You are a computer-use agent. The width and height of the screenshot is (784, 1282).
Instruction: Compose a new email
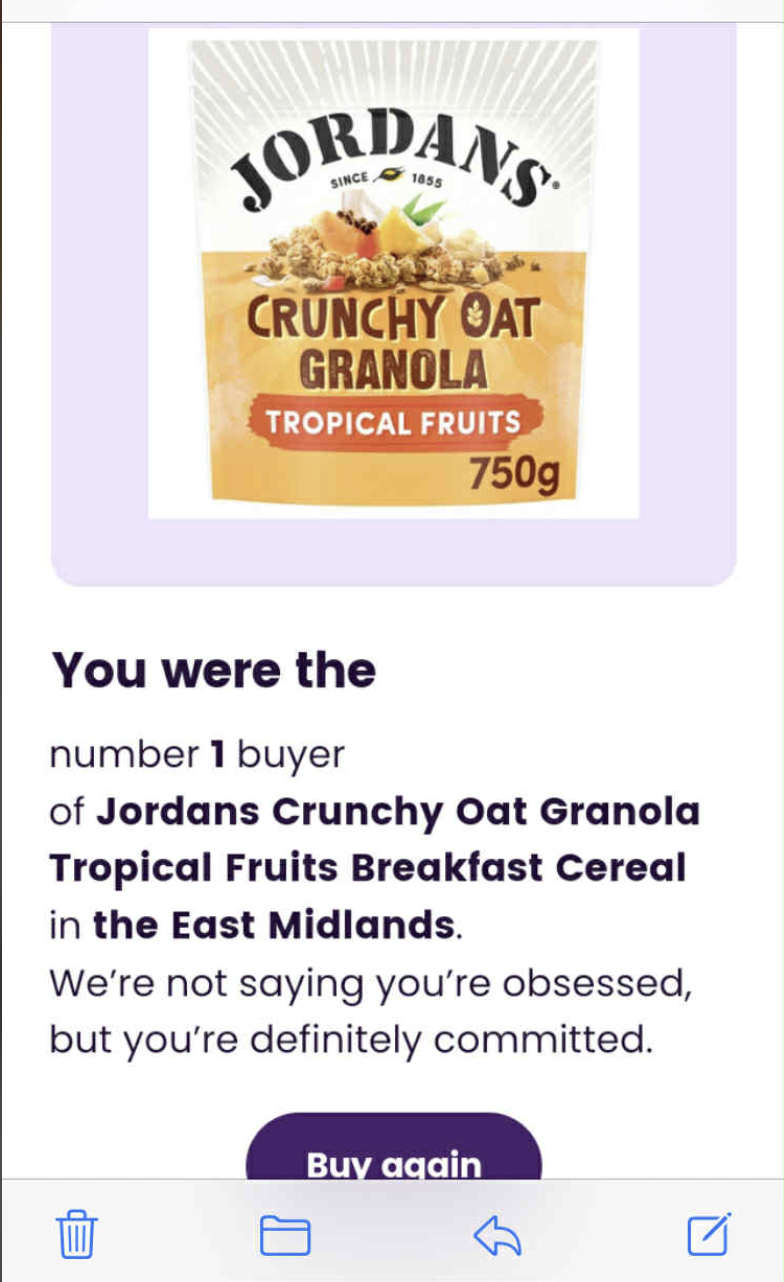708,1234
